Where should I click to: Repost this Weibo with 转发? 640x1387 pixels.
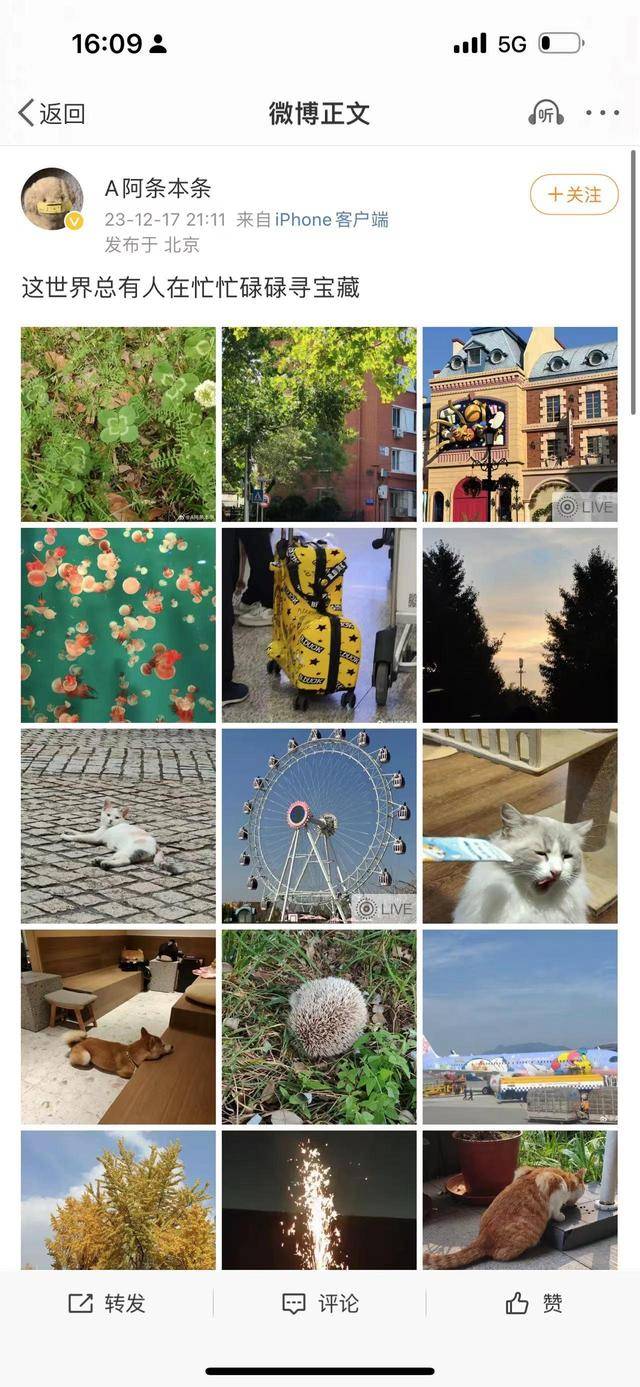(107, 1303)
